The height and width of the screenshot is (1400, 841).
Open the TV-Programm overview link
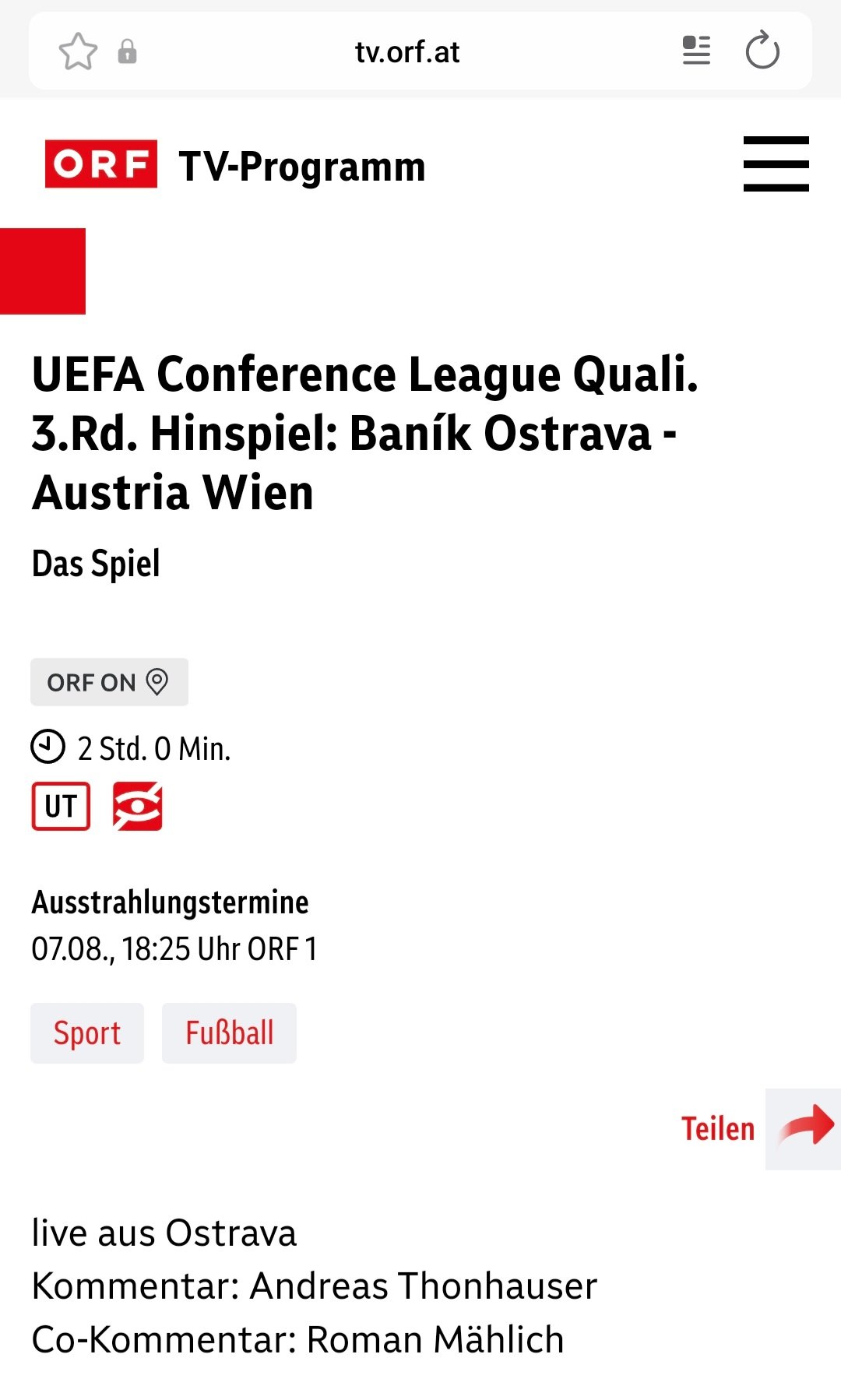tap(302, 167)
